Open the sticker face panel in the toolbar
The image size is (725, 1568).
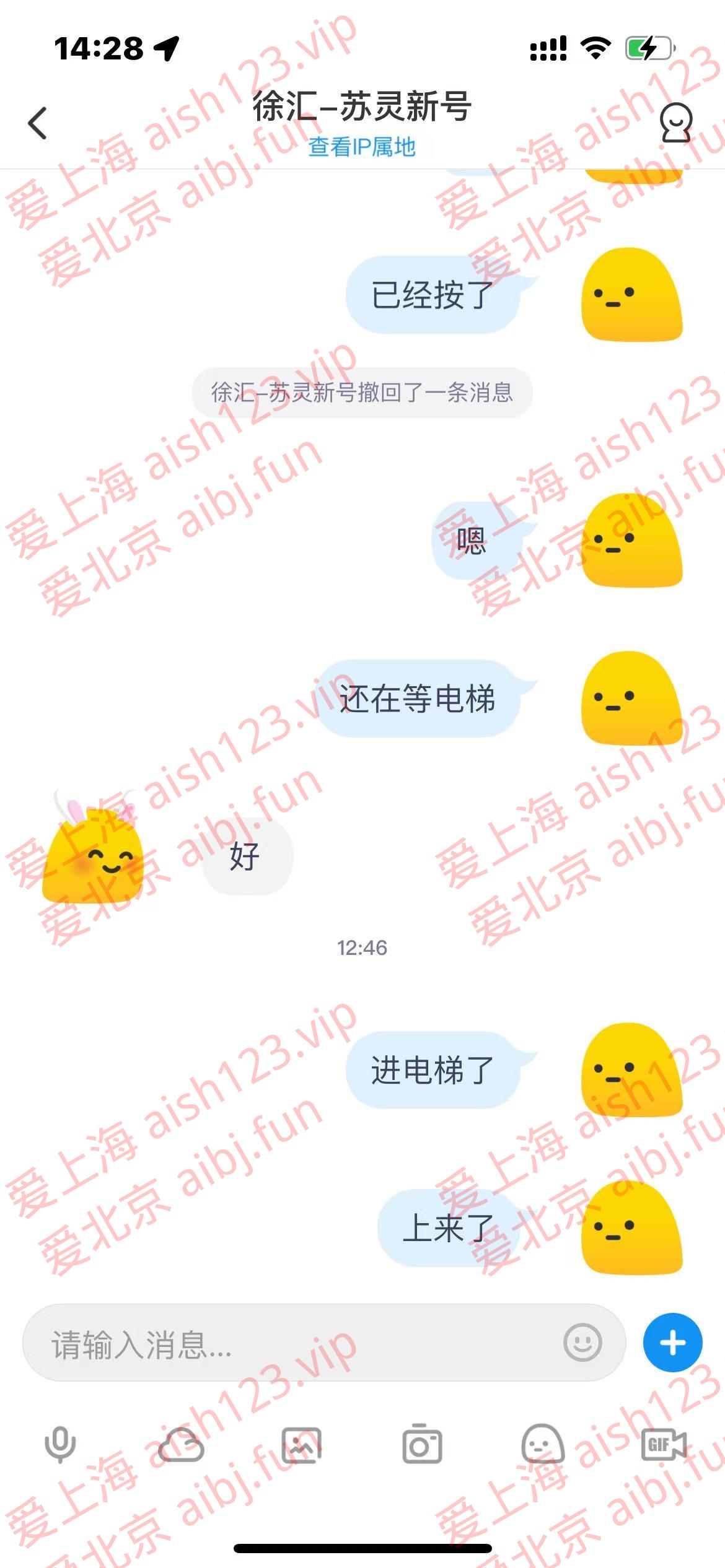pyautogui.click(x=542, y=1445)
